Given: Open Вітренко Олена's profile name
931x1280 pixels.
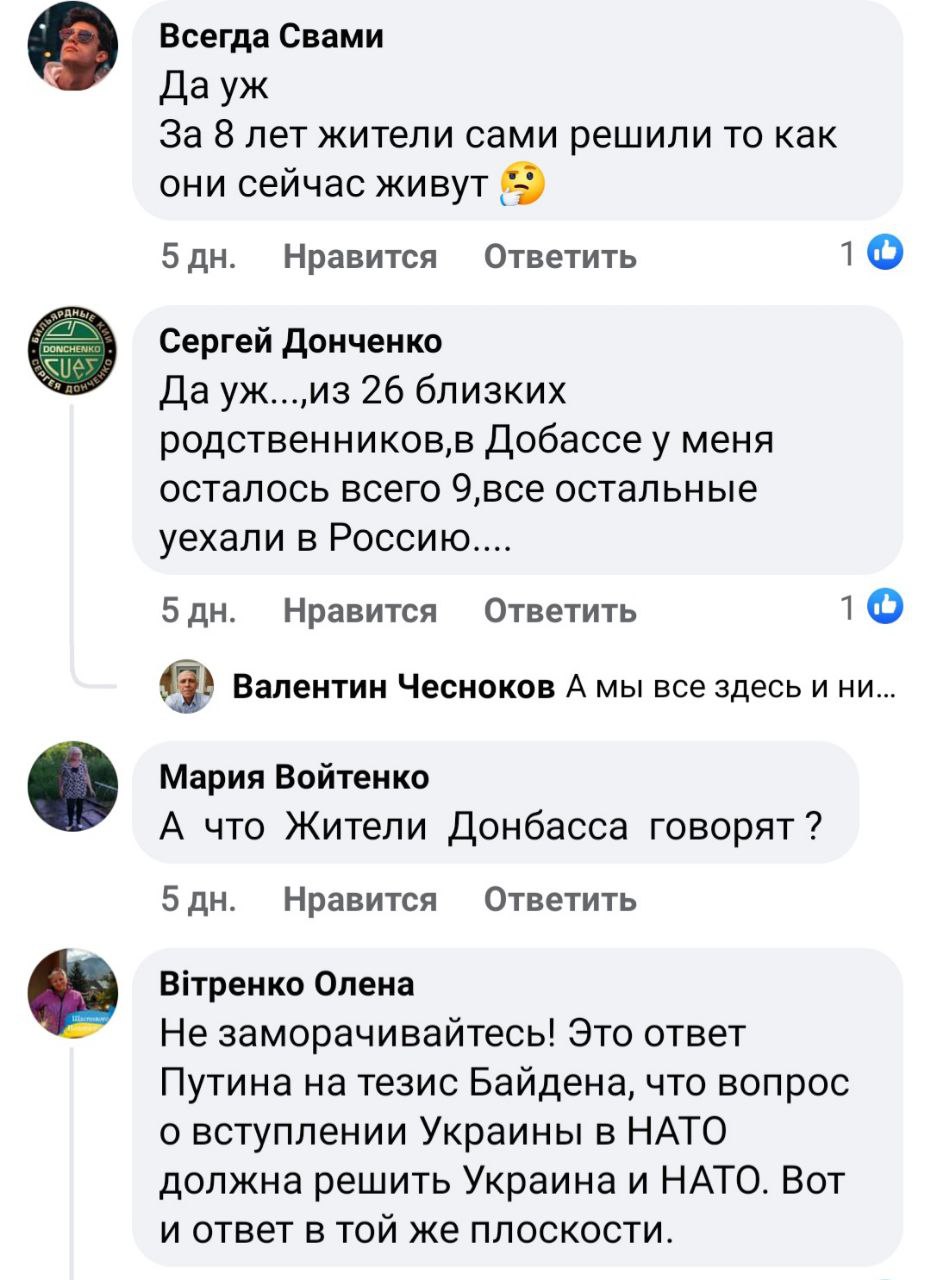Looking at the screenshot, I should point(287,985).
